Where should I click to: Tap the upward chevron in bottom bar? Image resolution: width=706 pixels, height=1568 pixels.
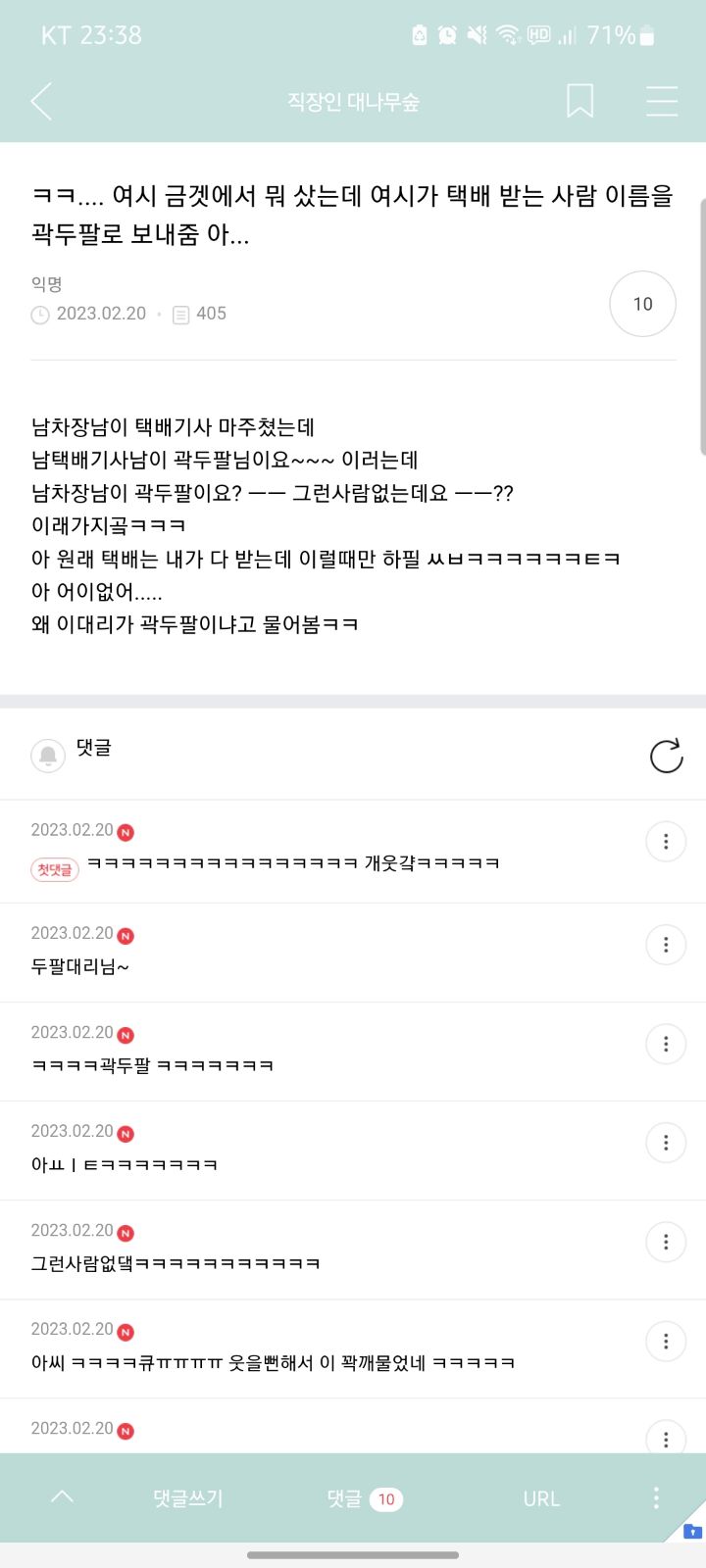[x=63, y=1496]
